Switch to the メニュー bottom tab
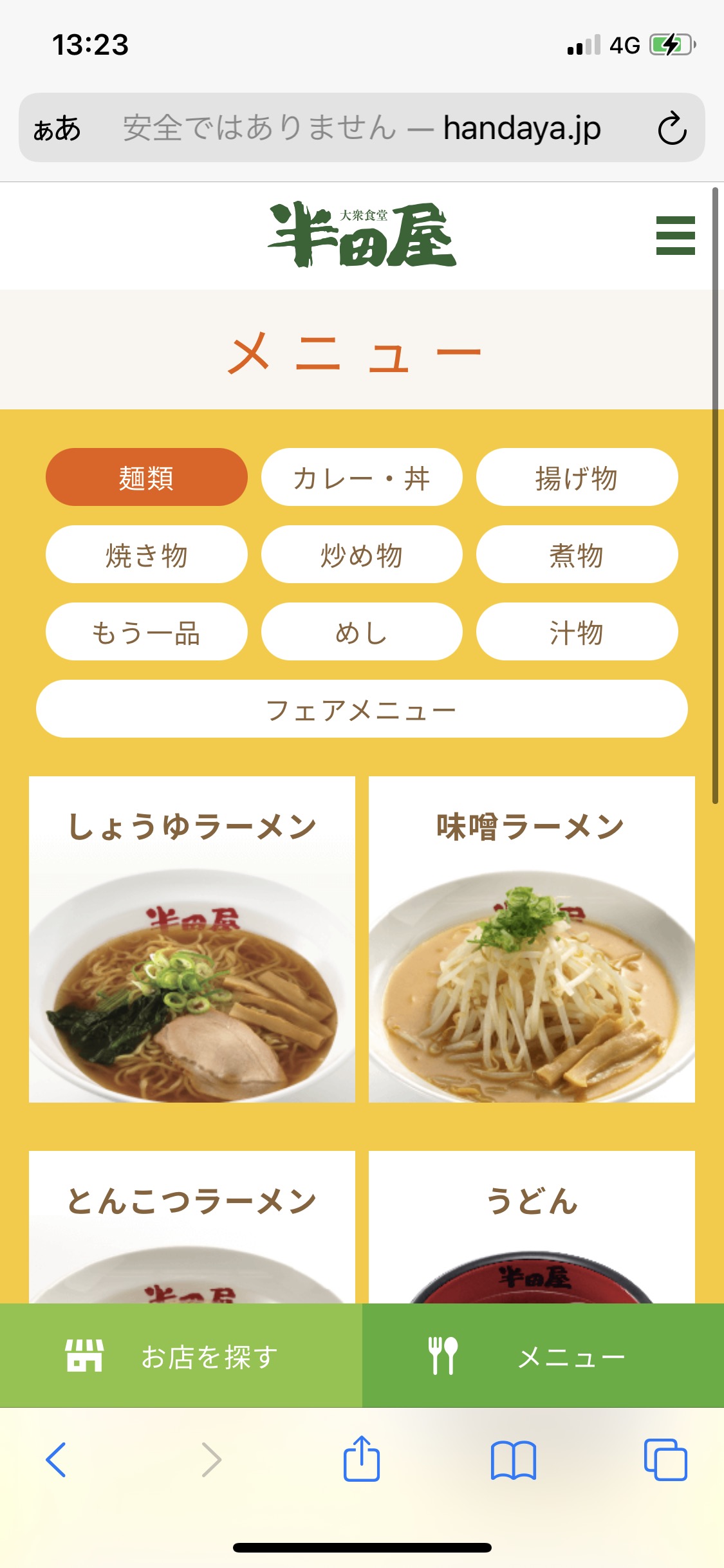 tap(543, 1356)
